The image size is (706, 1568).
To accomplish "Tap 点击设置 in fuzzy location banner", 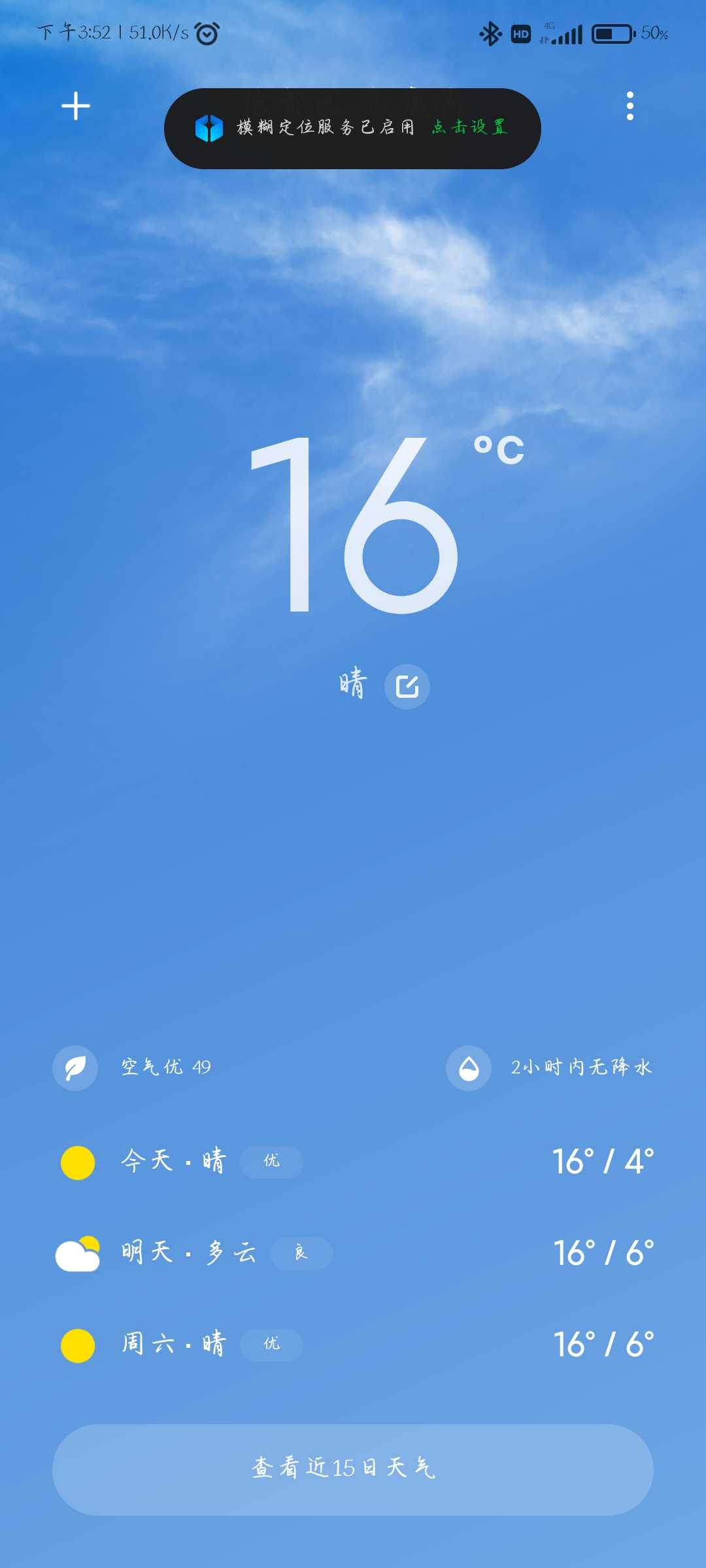I will point(469,127).
